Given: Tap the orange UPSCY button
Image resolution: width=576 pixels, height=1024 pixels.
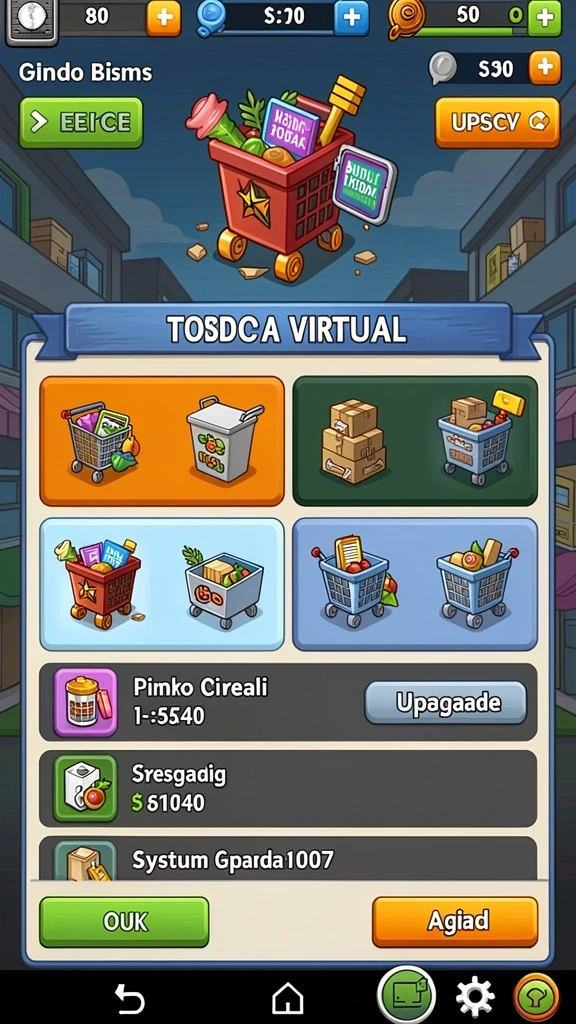Looking at the screenshot, I should (x=498, y=122).
